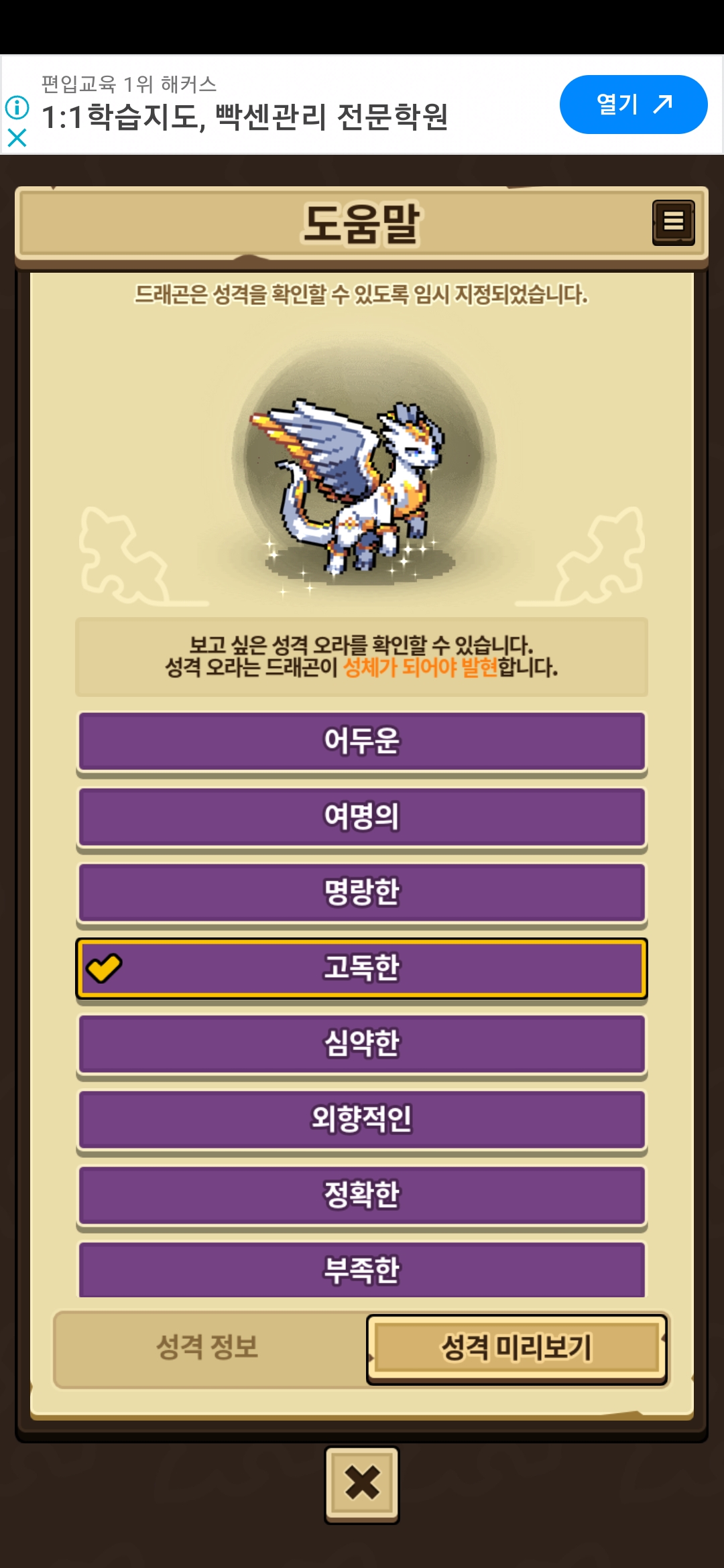Pick the 정확한 personality option
Screen dimensions: 724x1568
[x=361, y=1196]
